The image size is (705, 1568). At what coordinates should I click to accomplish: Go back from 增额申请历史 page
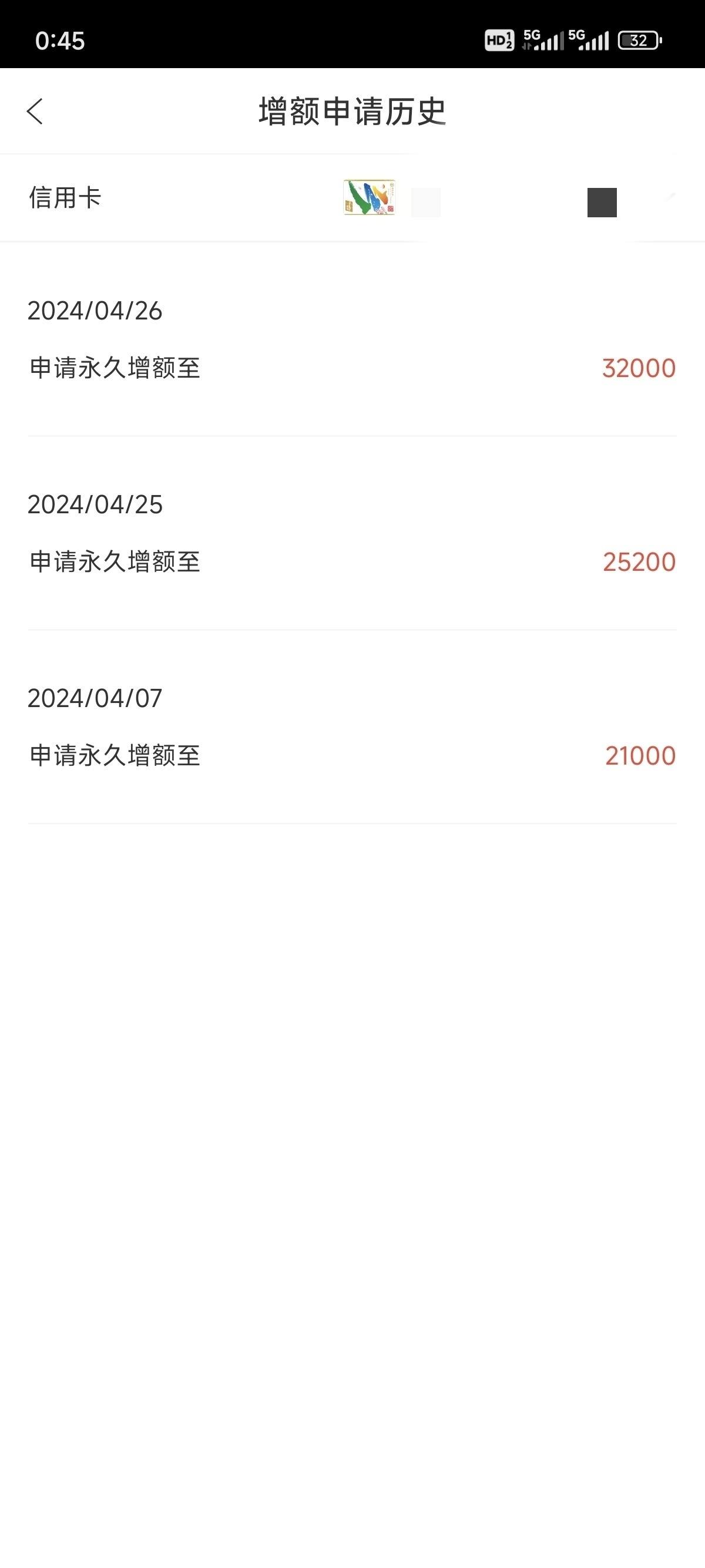(35, 112)
